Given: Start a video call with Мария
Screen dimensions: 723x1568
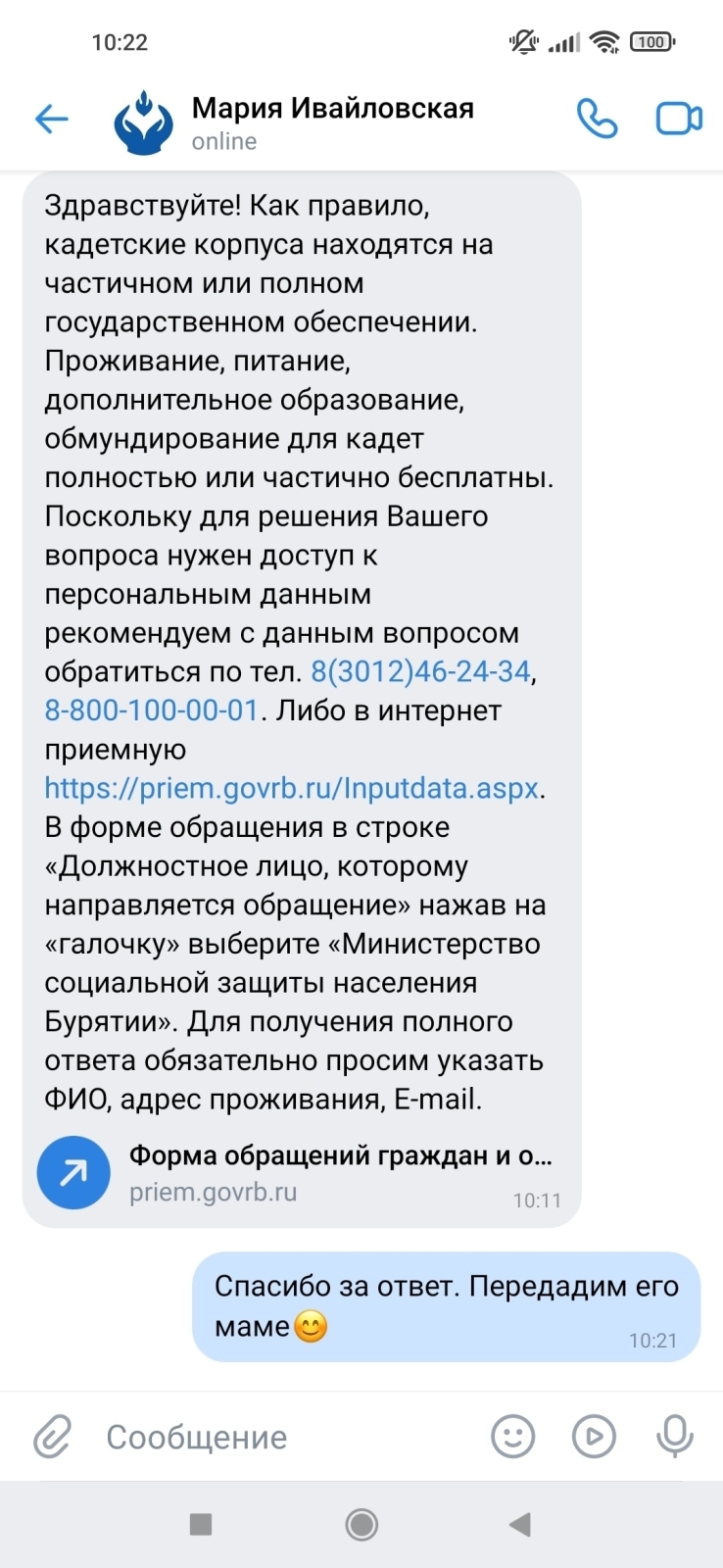Looking at the screenshot, I should pyautogui.click(x=679, y=120).
